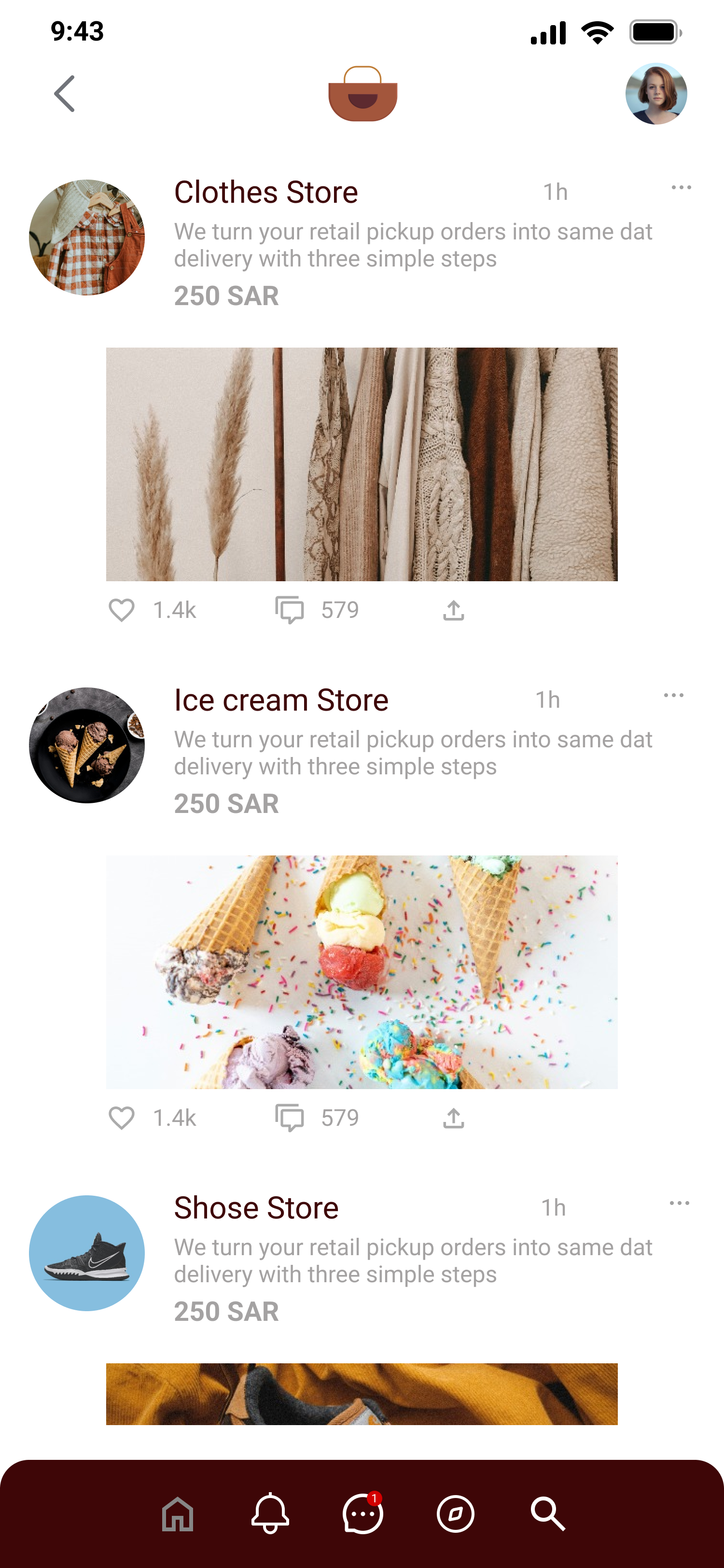Screen dimensions: 724x1568
Task: Open more options for Ice cream Store post
Action: point(673,695)
